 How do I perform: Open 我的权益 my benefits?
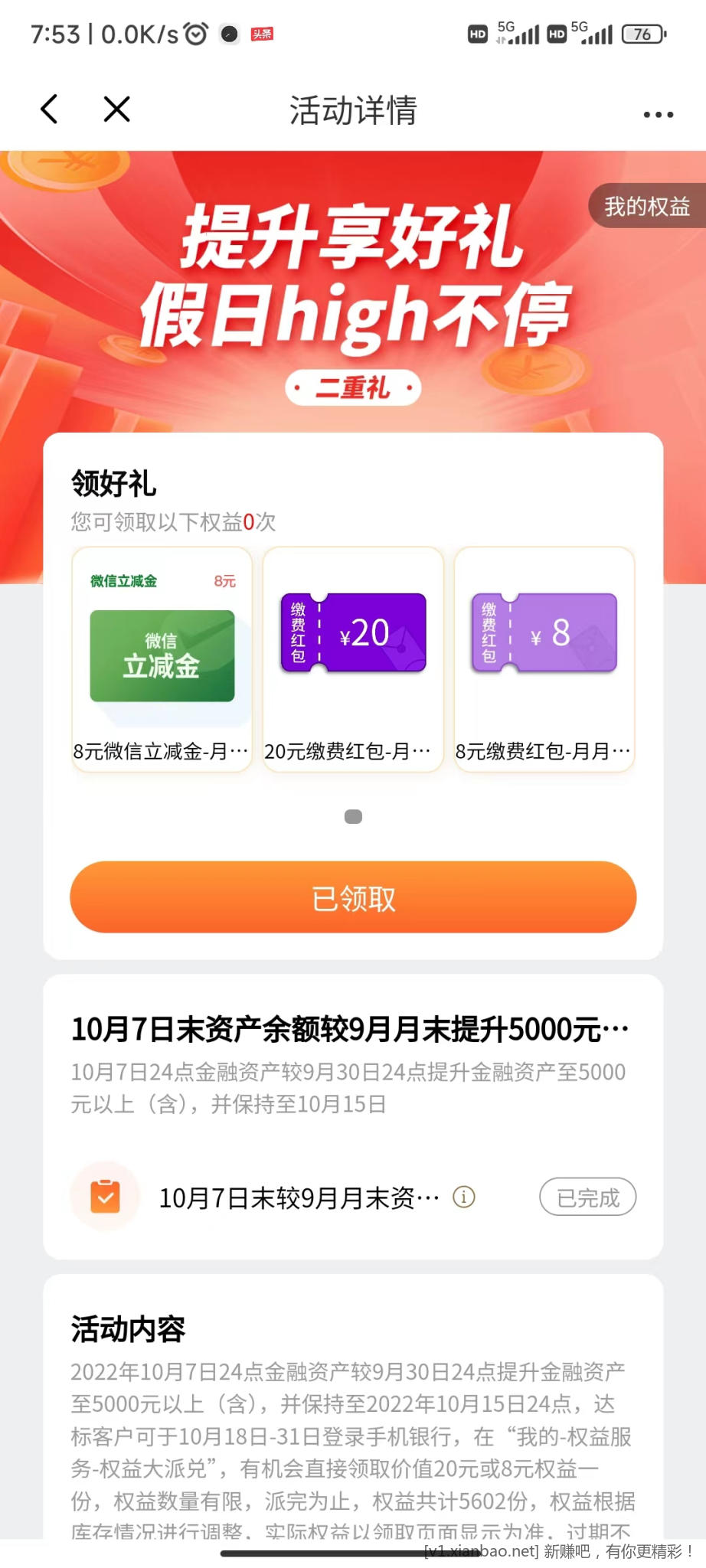pyautogui.click(x=646, y=206)
